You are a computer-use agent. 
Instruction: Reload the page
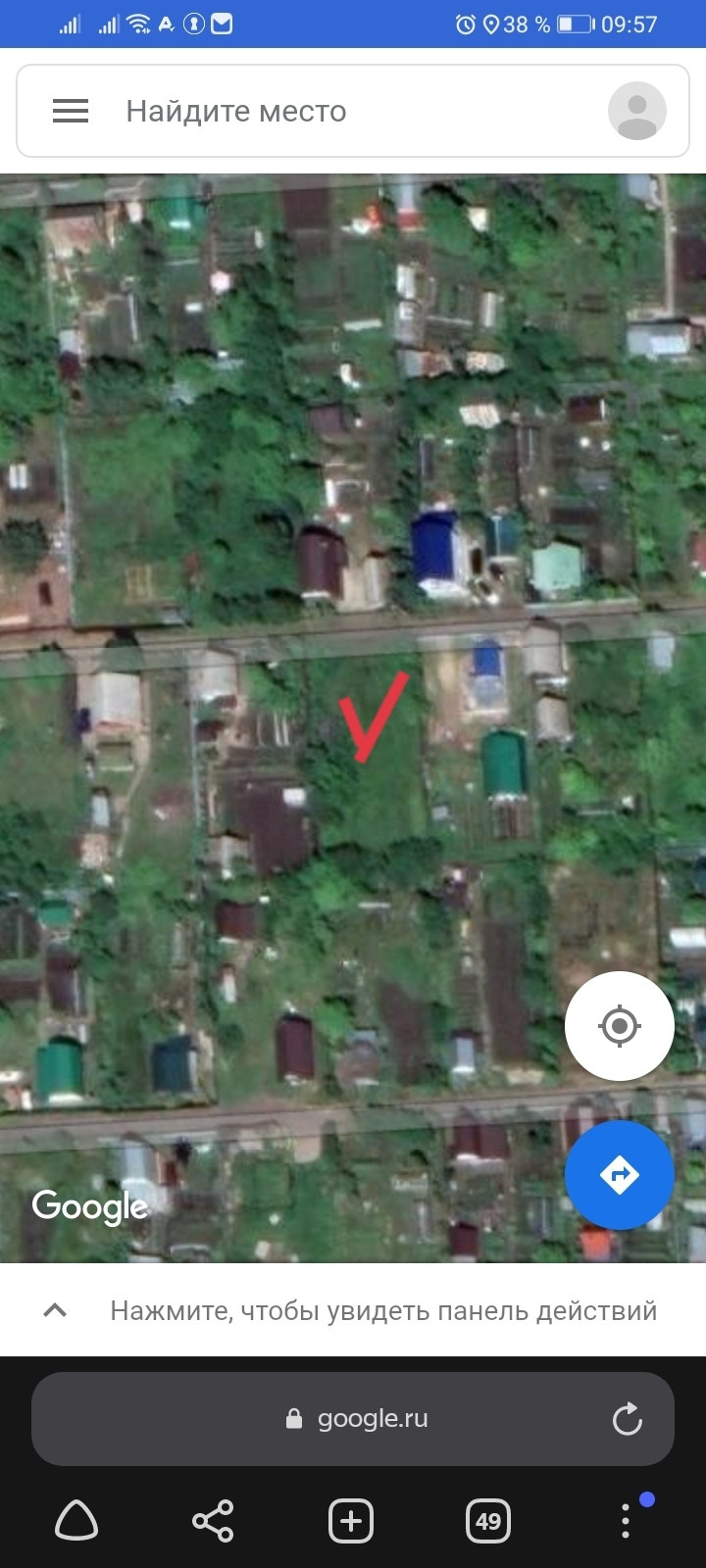[627, 1418]
